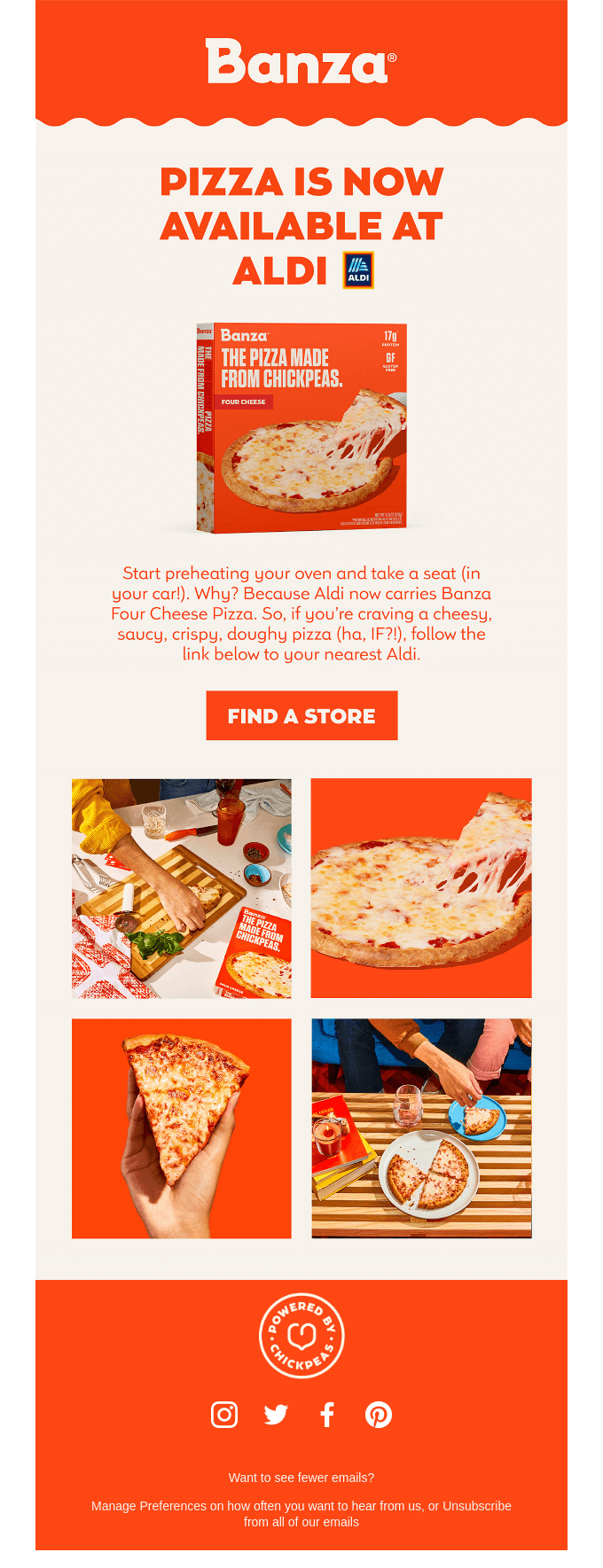
Task: Open Banza's Twitter profile
Action: (276, 1415)
